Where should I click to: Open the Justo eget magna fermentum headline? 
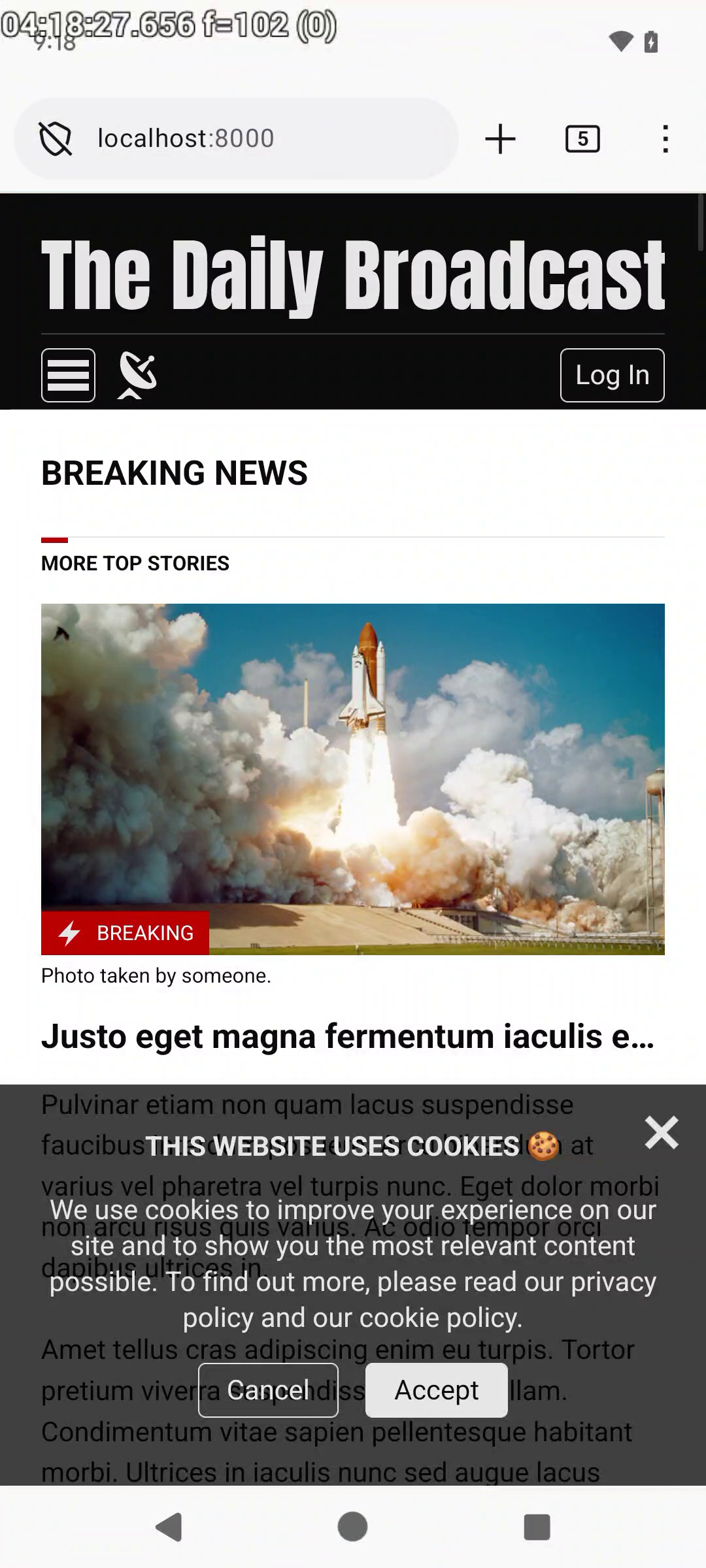[x=348, y=1036]
